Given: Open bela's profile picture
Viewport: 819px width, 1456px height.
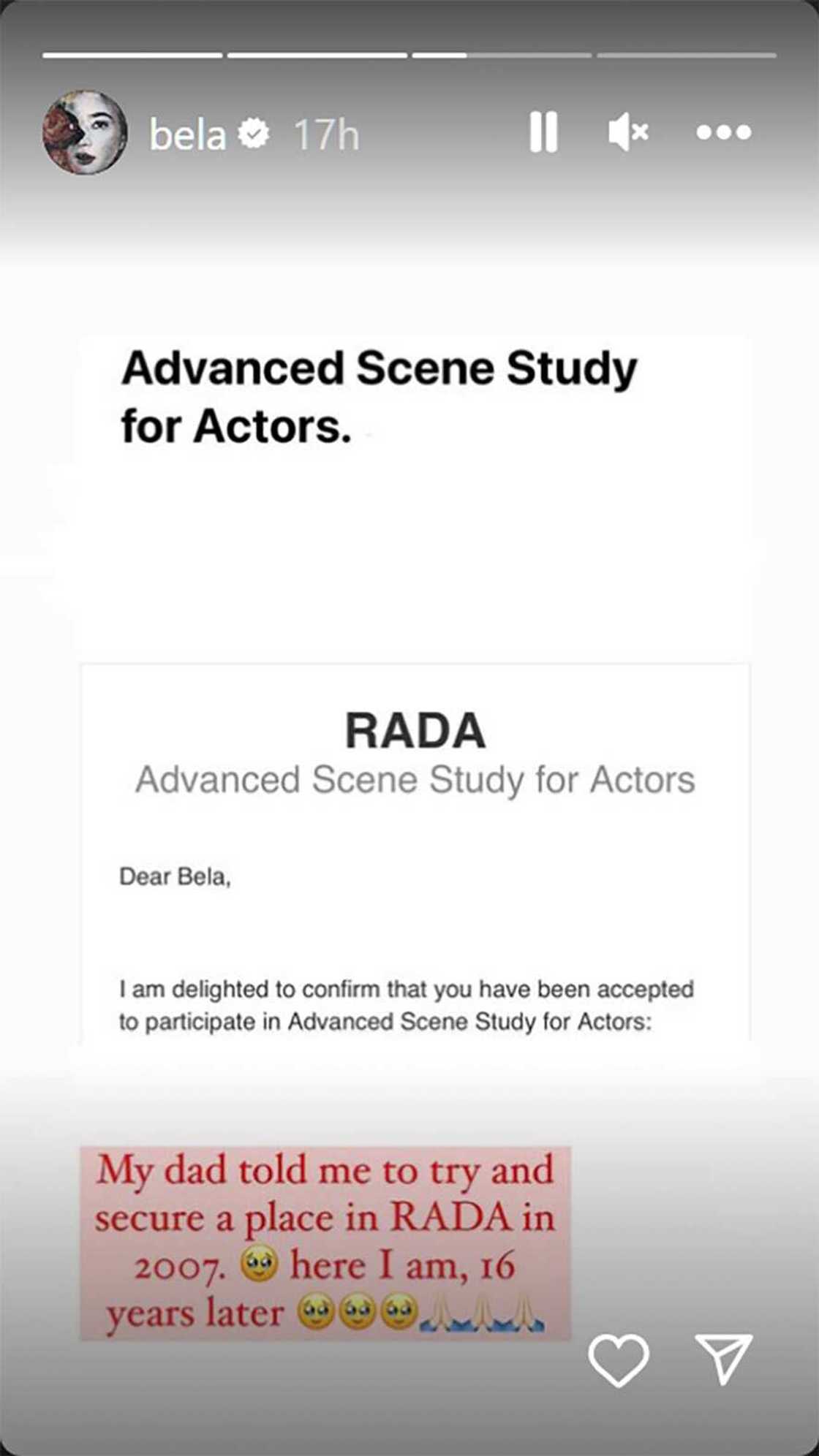Looking at the screenshot, I should tap(85, 133).
